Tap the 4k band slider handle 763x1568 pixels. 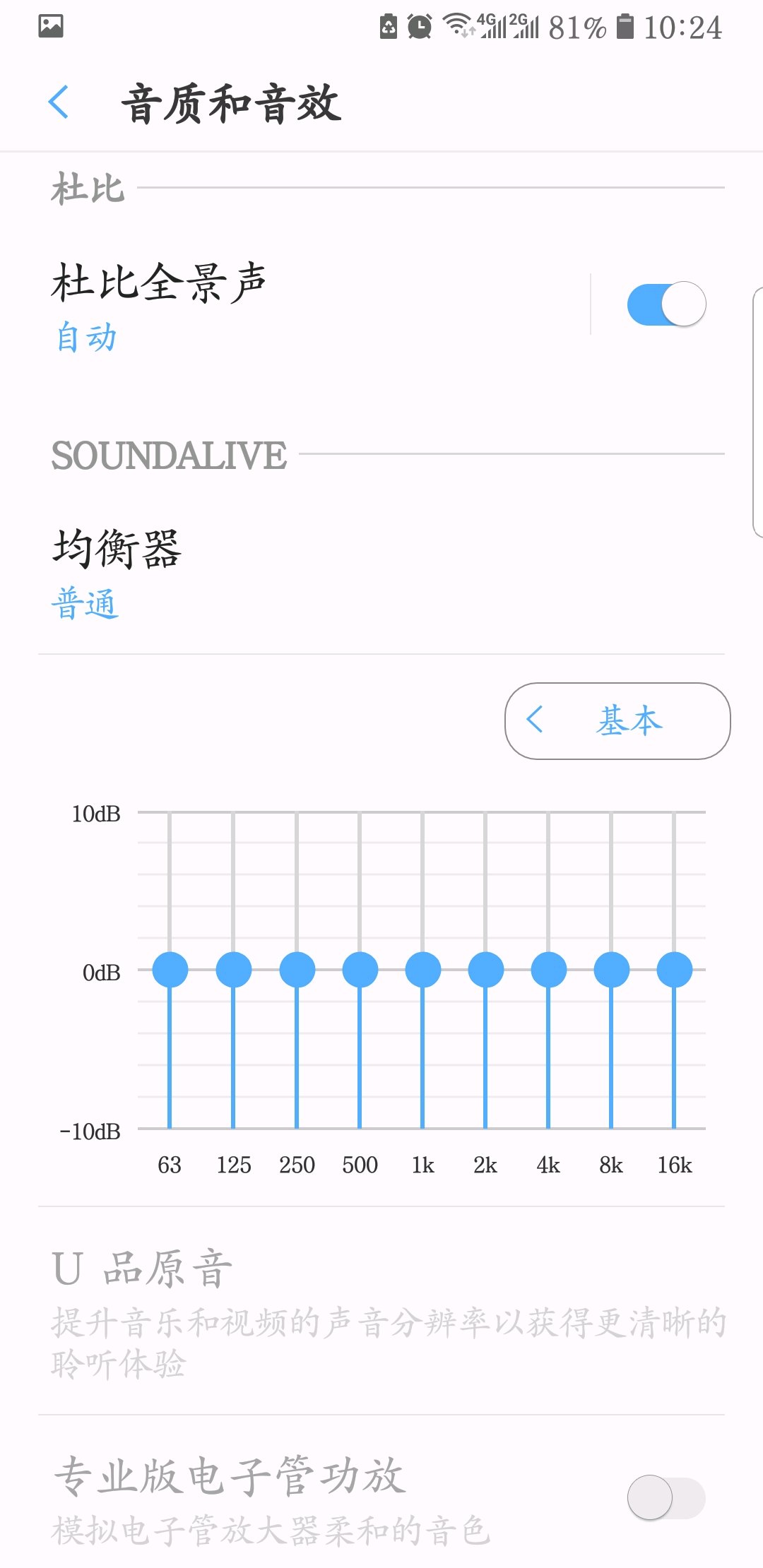(x=548, y=970)
